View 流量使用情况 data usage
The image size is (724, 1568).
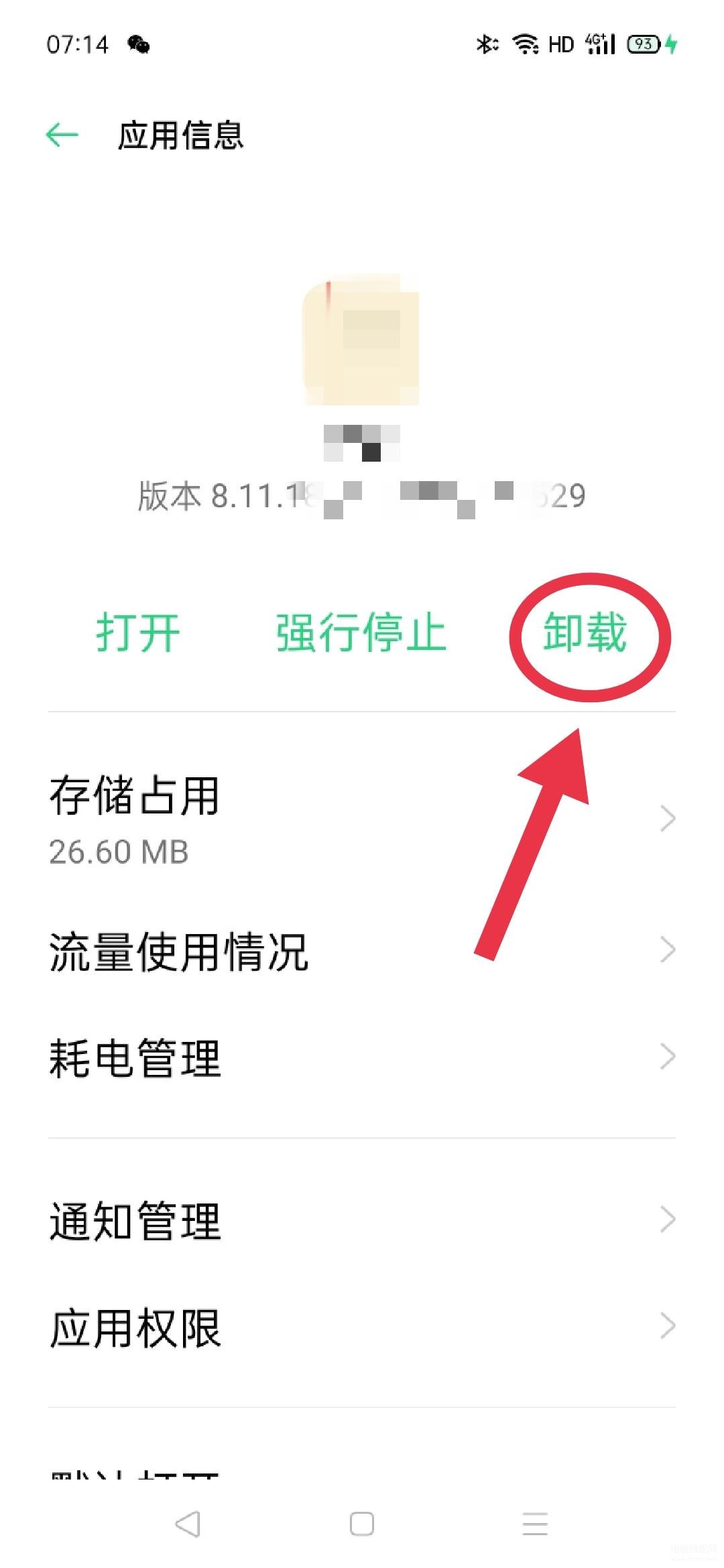[x=362, y=950]
